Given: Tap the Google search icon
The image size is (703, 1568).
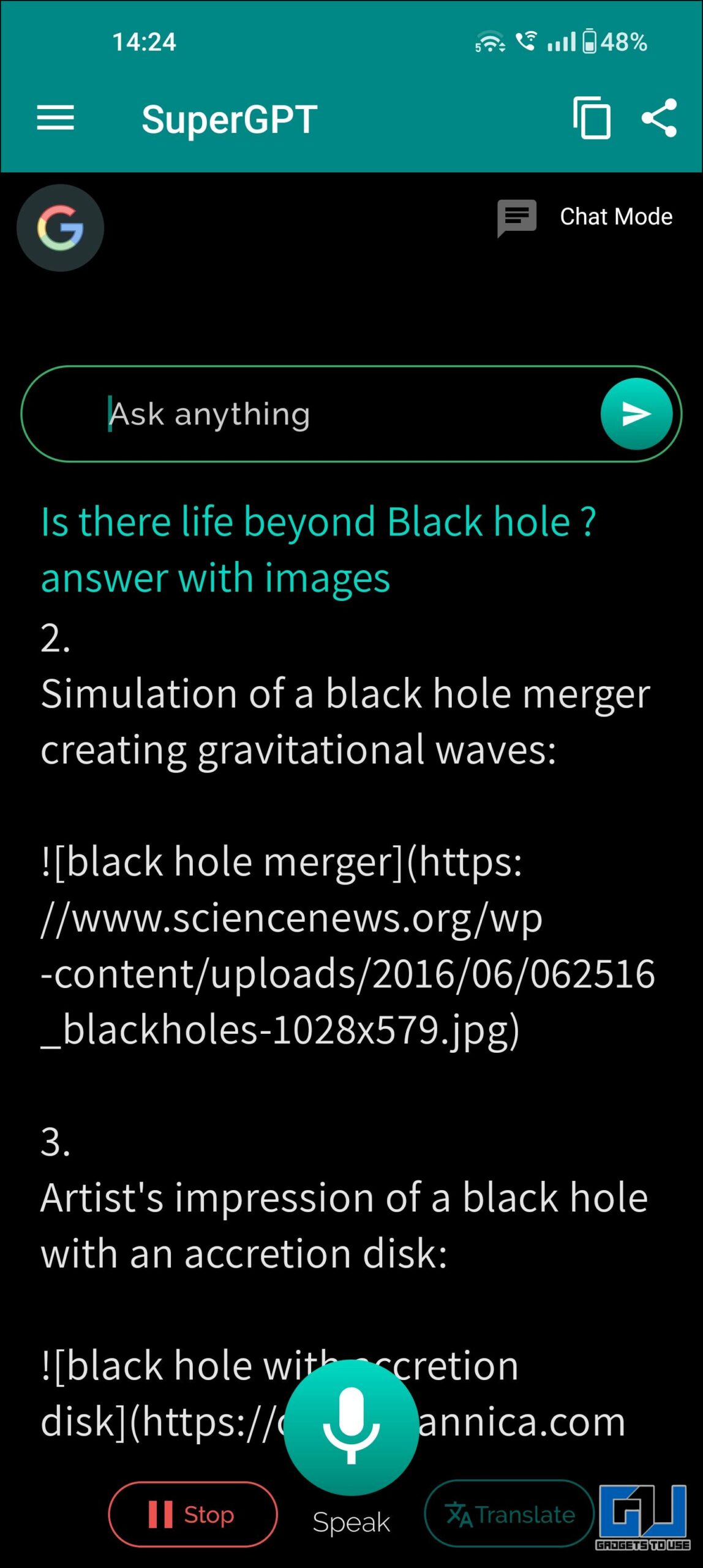Looking at the screenshot, I should tap(60, 228).
